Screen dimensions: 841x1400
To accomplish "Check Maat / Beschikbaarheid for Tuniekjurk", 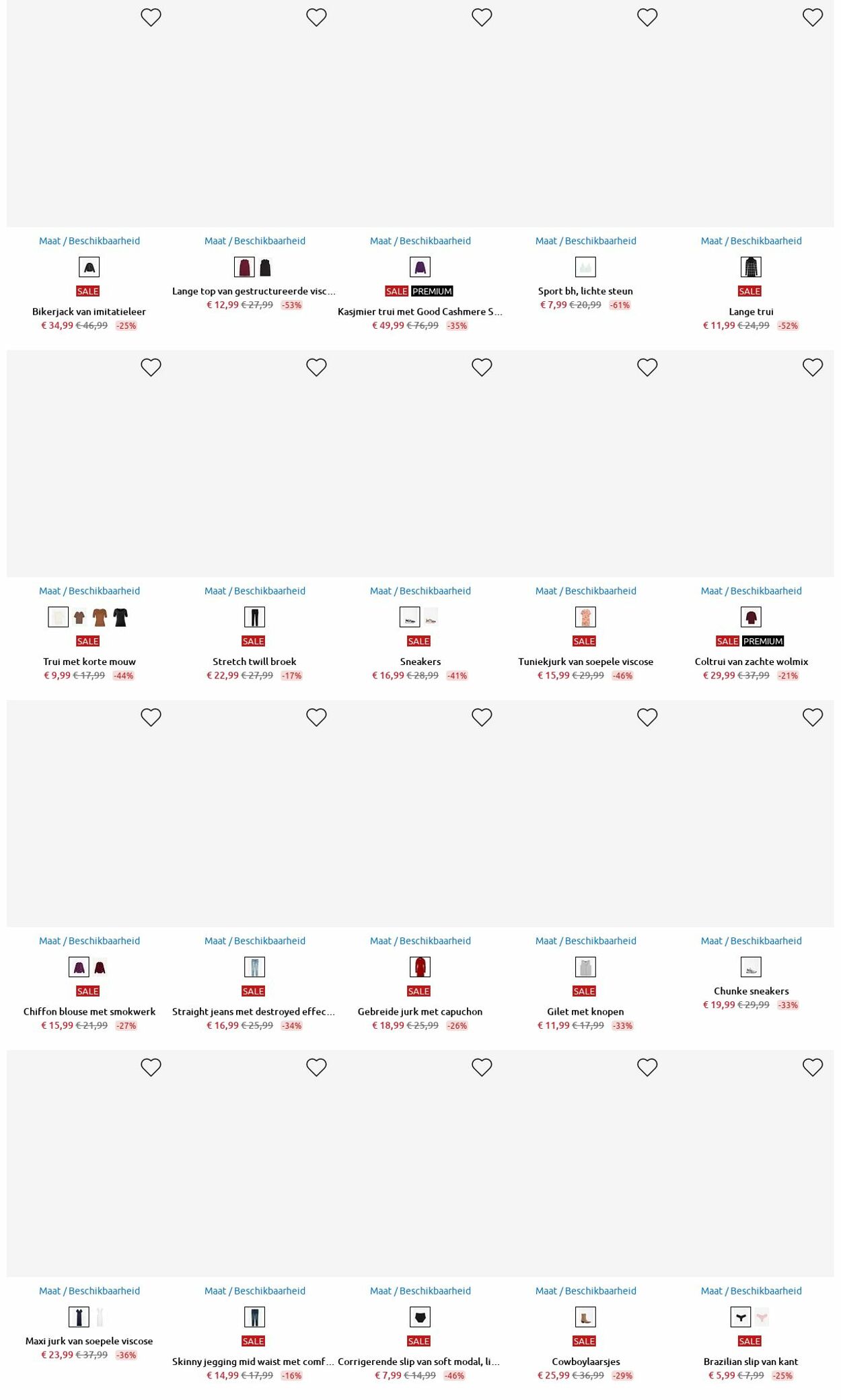I will pyautogui.click(x=585, y=591).
